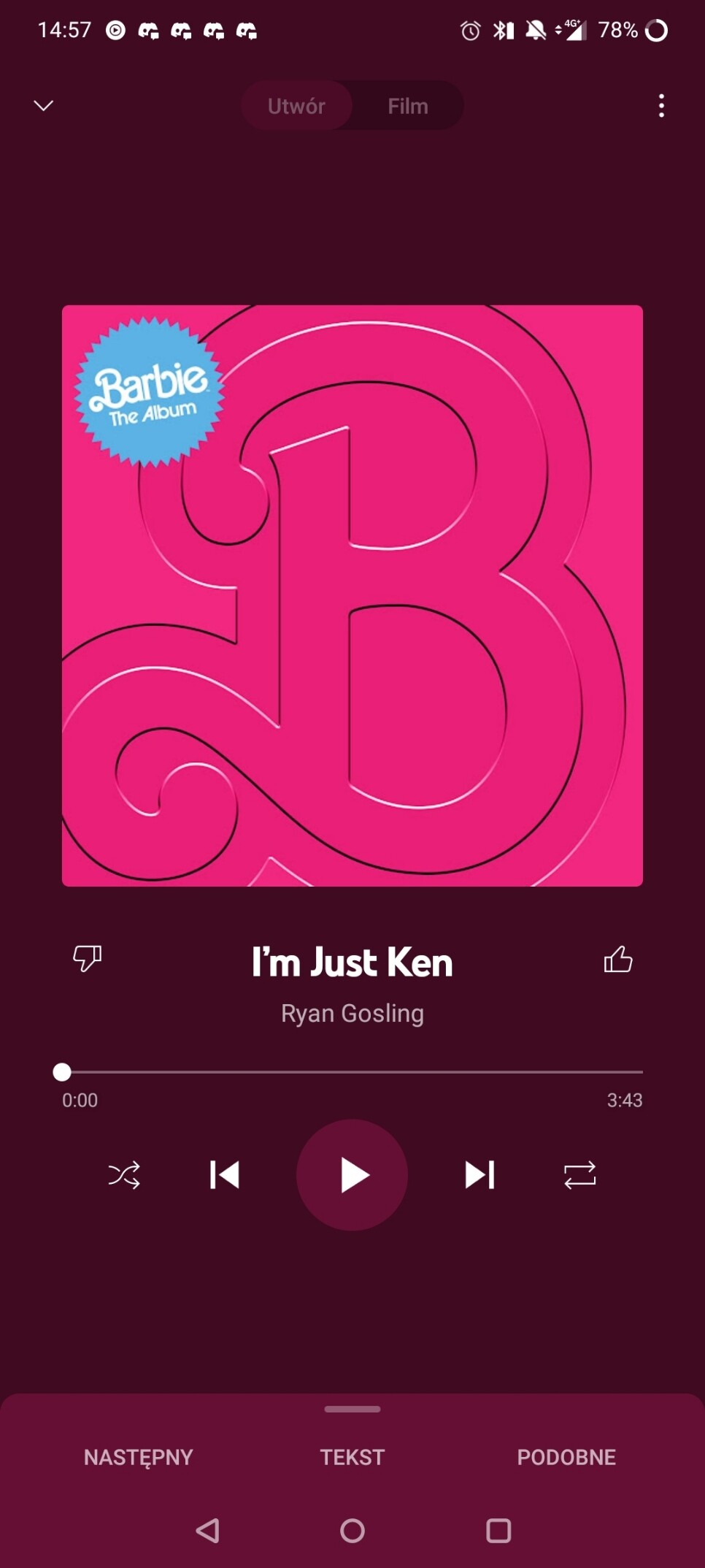Toggle shuffle mode
The width and height of the screenshot is (705, 1568).
tap(124, 1175)
